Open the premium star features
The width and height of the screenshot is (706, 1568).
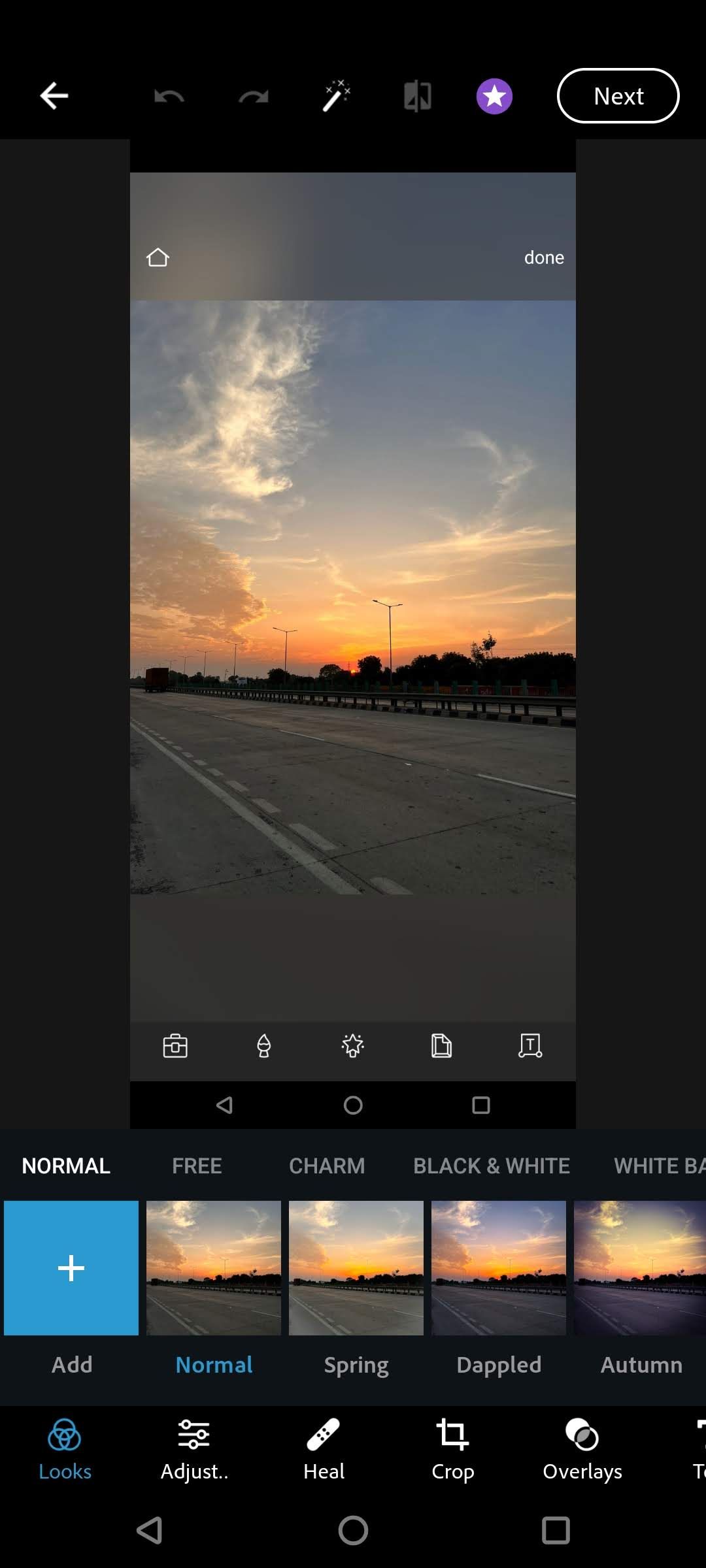(494, 96)
